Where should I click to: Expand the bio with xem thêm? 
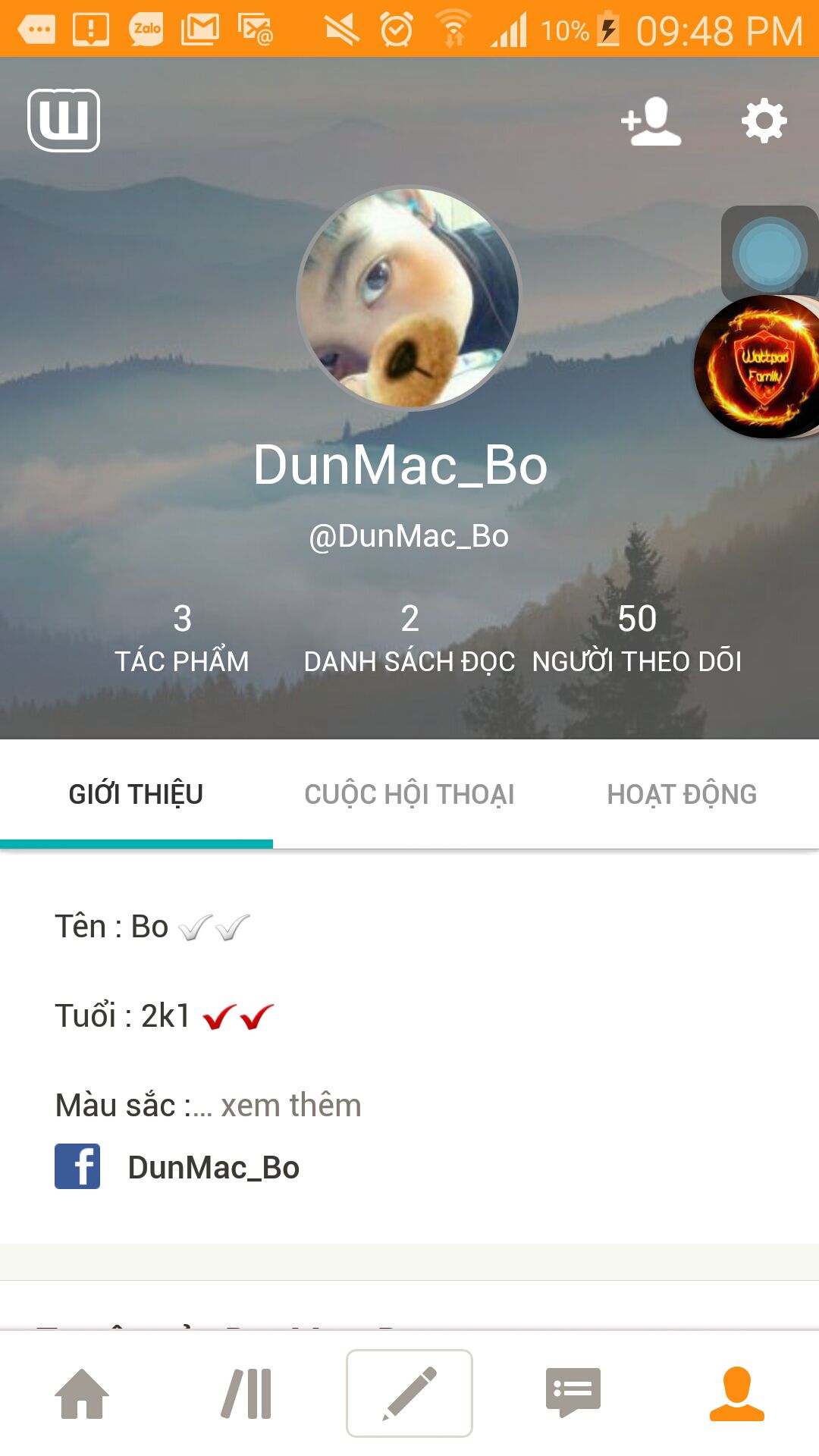(x=291, y=1106)
